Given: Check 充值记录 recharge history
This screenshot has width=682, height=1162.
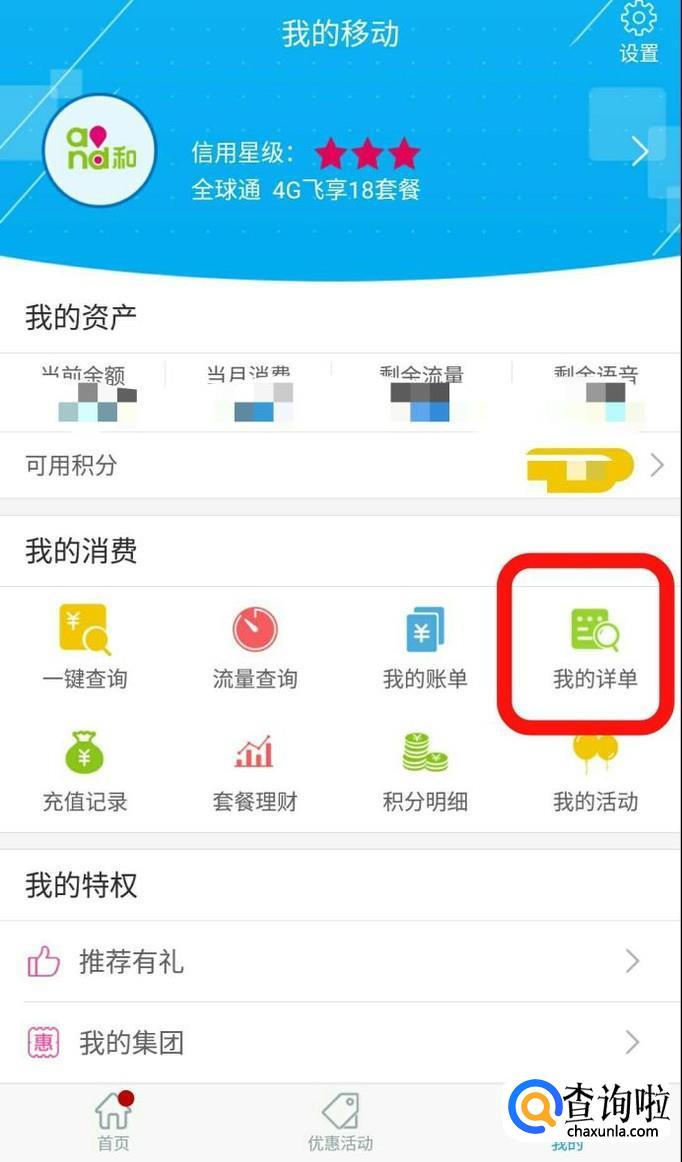Looking at the screenshot, I should pos(84,771).
